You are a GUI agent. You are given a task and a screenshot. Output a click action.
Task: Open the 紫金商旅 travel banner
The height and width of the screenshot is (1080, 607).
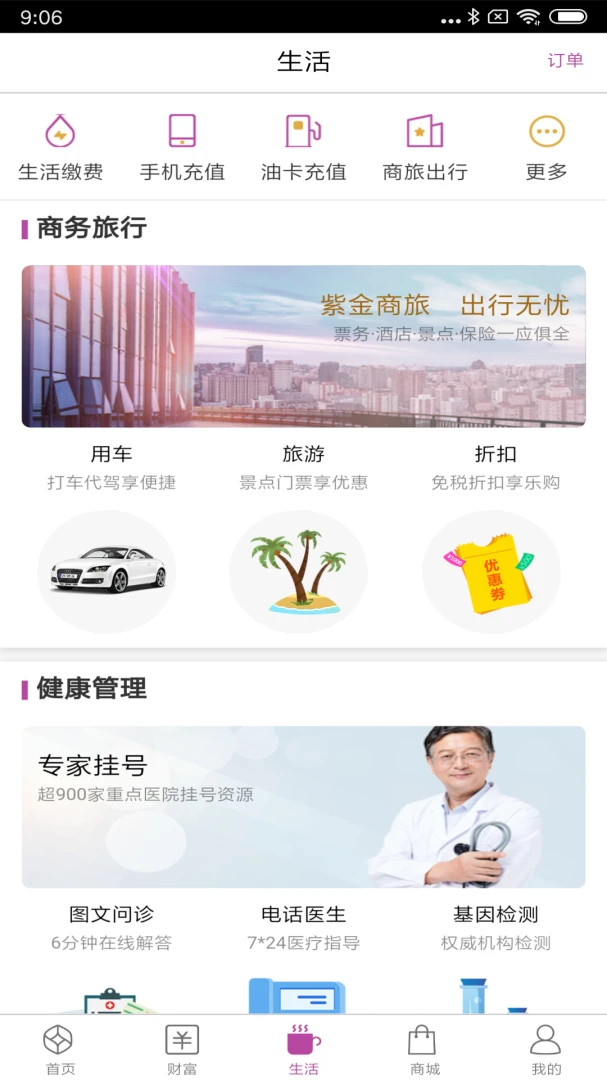303,346
